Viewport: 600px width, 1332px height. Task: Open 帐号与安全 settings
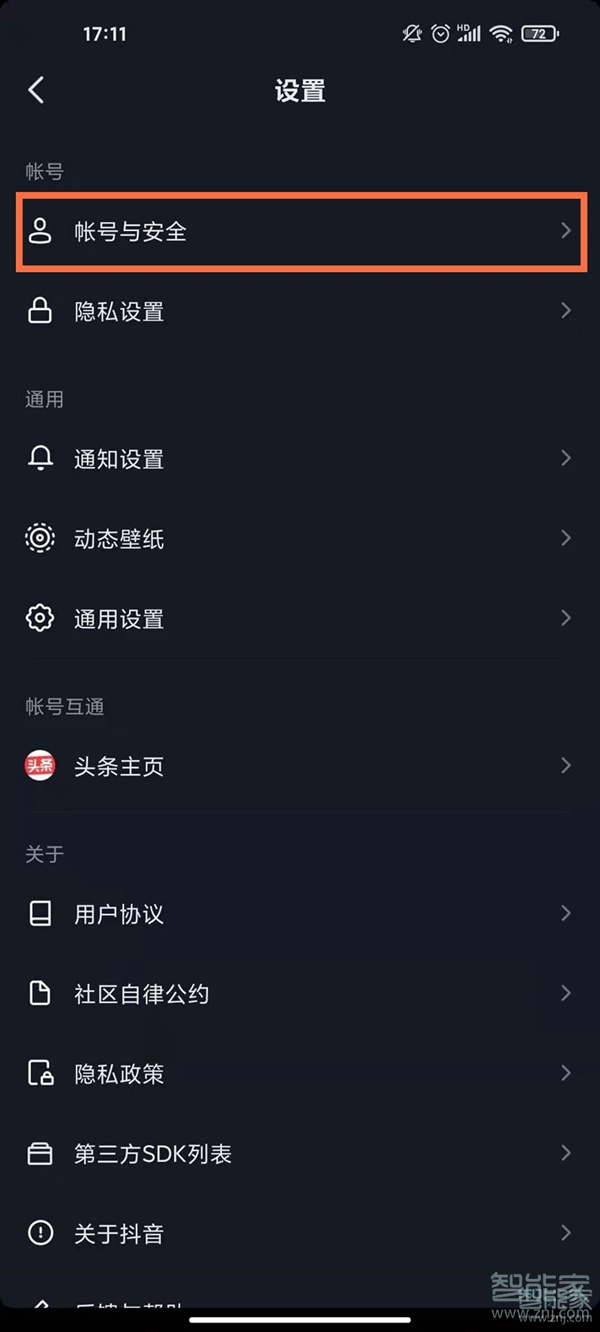click(x=300, y=232)
